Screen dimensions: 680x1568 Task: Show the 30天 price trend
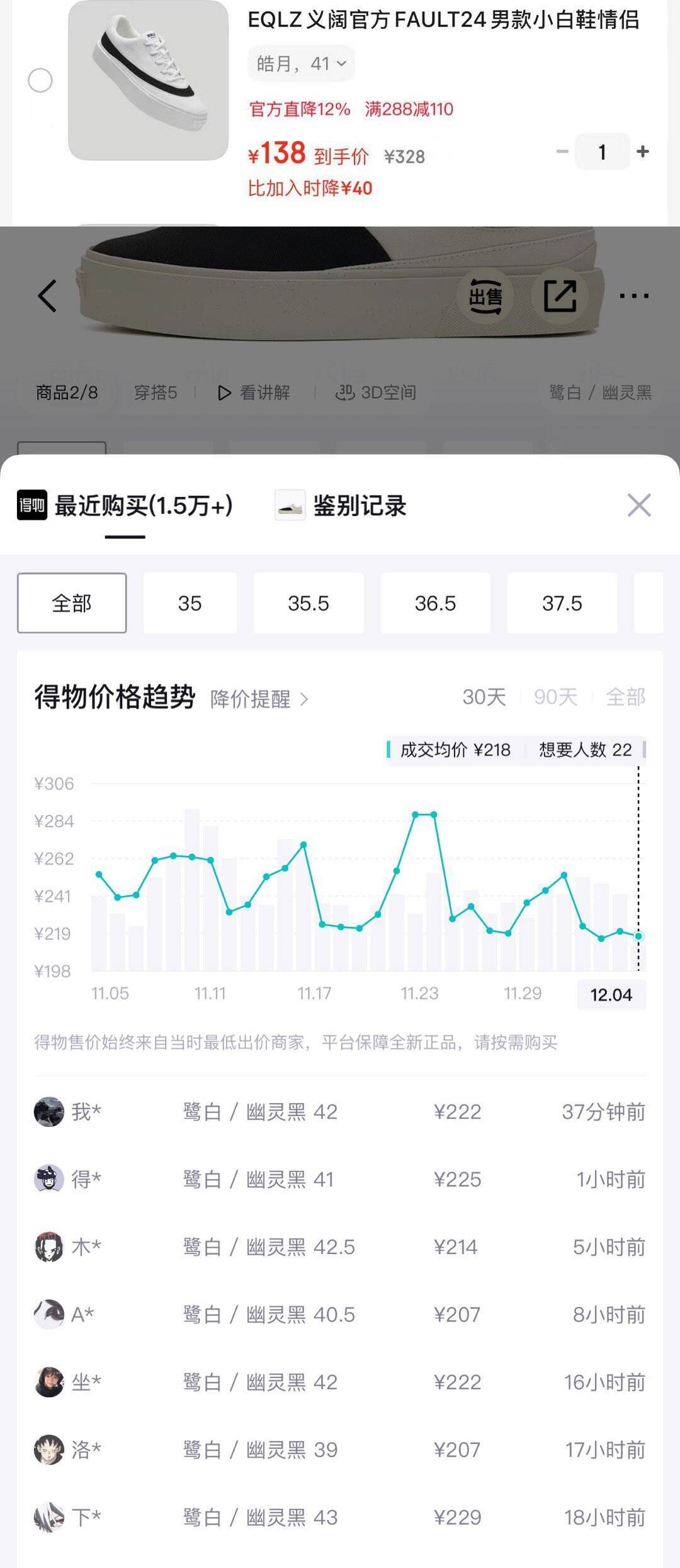tap(484, 697)
